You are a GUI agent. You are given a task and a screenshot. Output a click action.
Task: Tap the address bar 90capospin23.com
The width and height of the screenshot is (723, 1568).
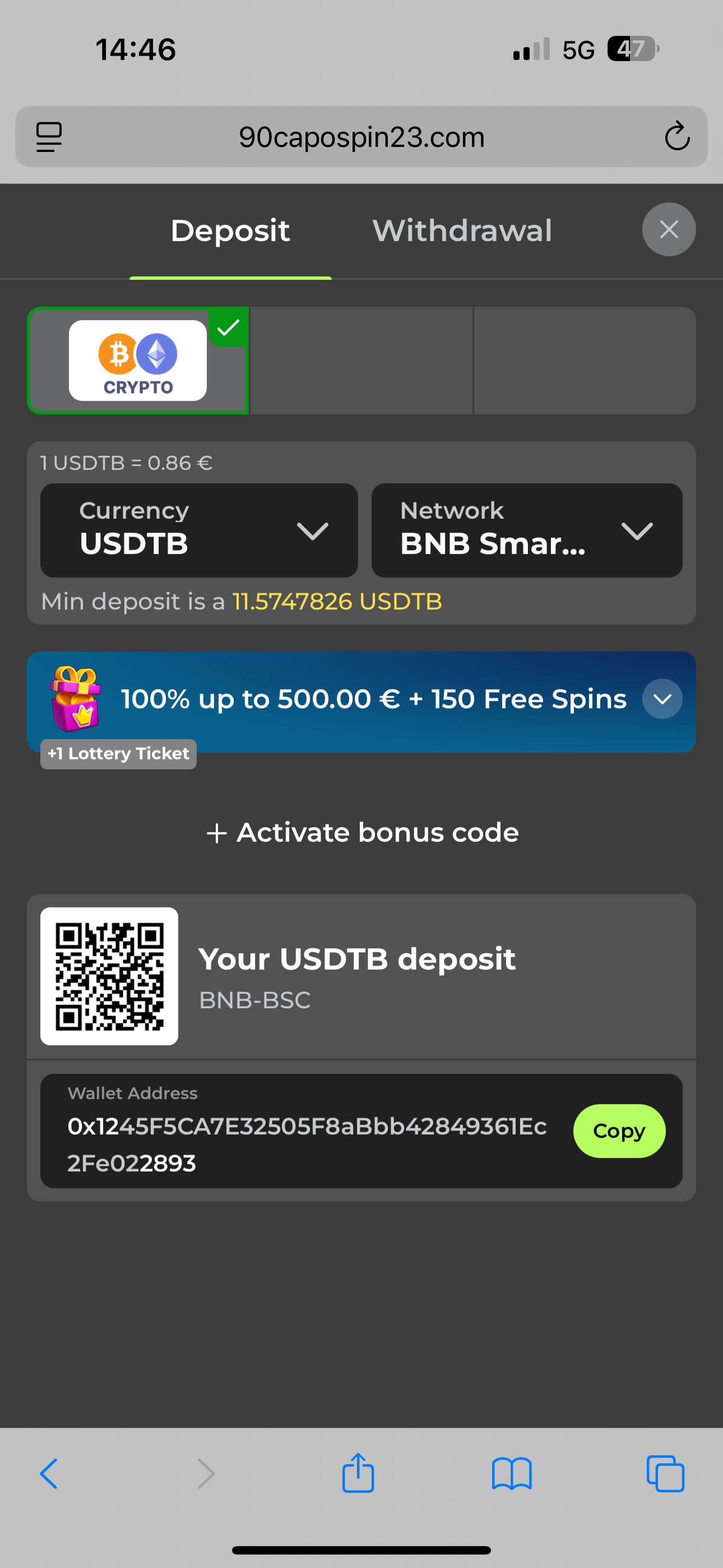click(361, 137)
